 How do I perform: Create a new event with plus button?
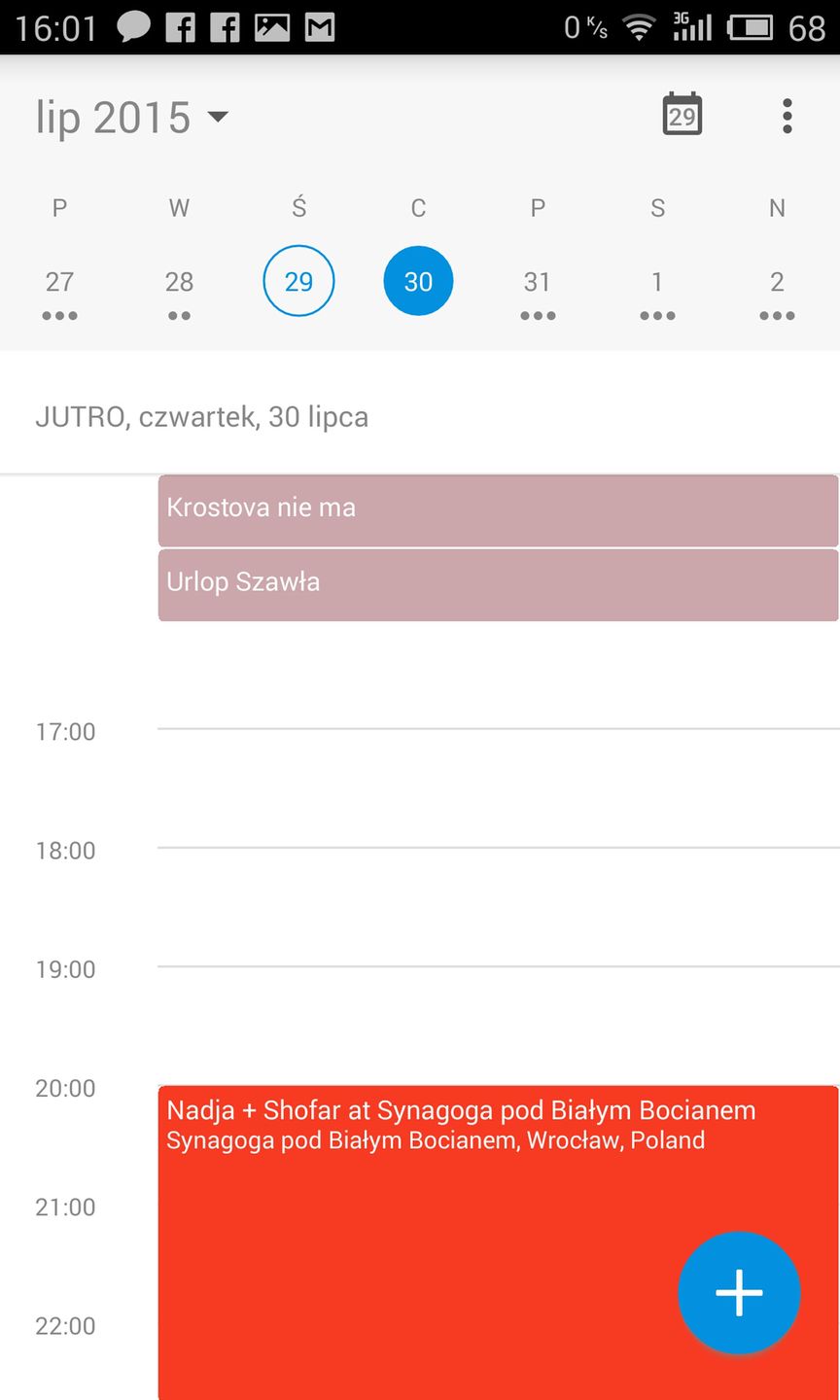(x=739, y=1293)
